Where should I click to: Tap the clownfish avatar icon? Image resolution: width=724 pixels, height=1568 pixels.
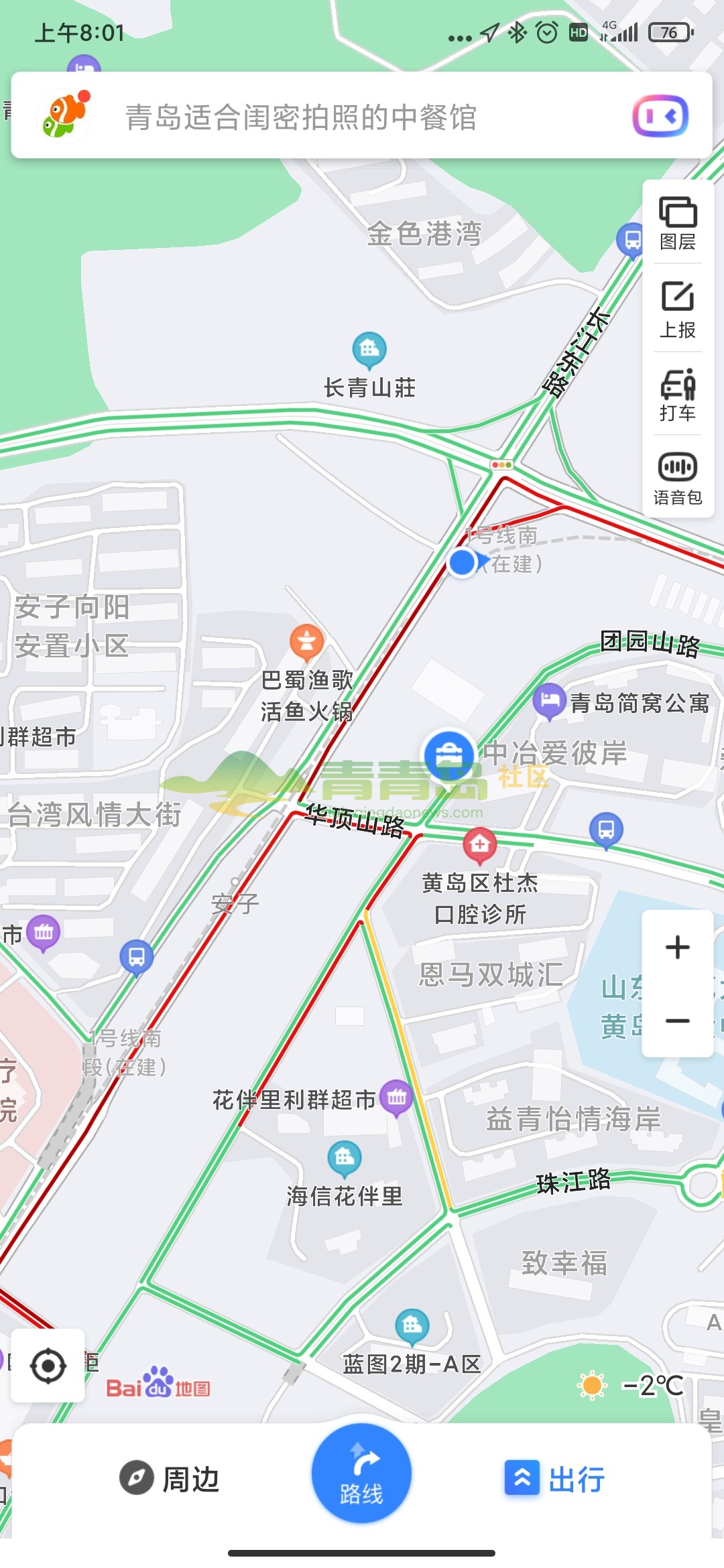click(x=65, y=116)
